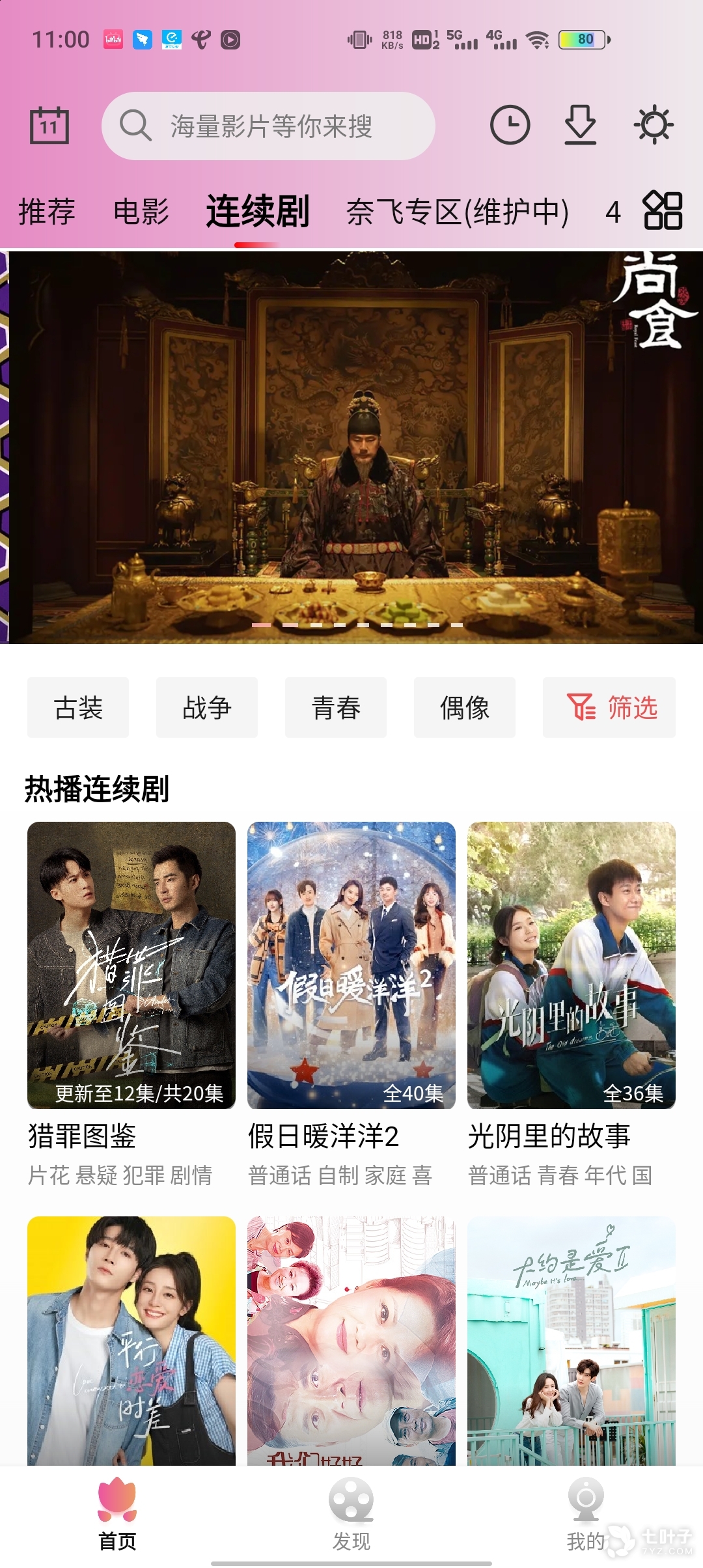Open the downloads icon
This screenshot has width=703, height=1568.
[580, 124]
